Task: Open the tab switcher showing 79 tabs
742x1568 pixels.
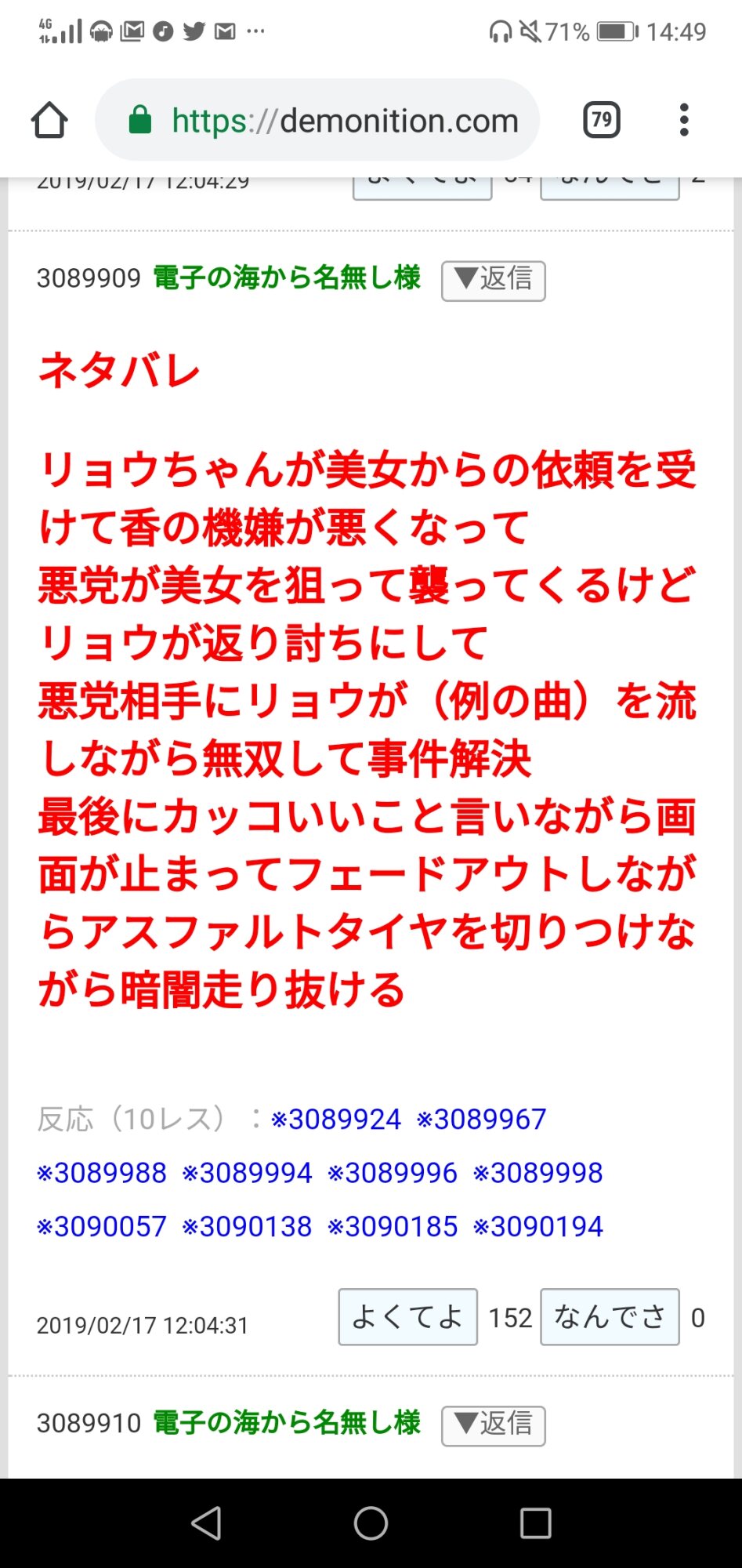Action: (601, 121)
